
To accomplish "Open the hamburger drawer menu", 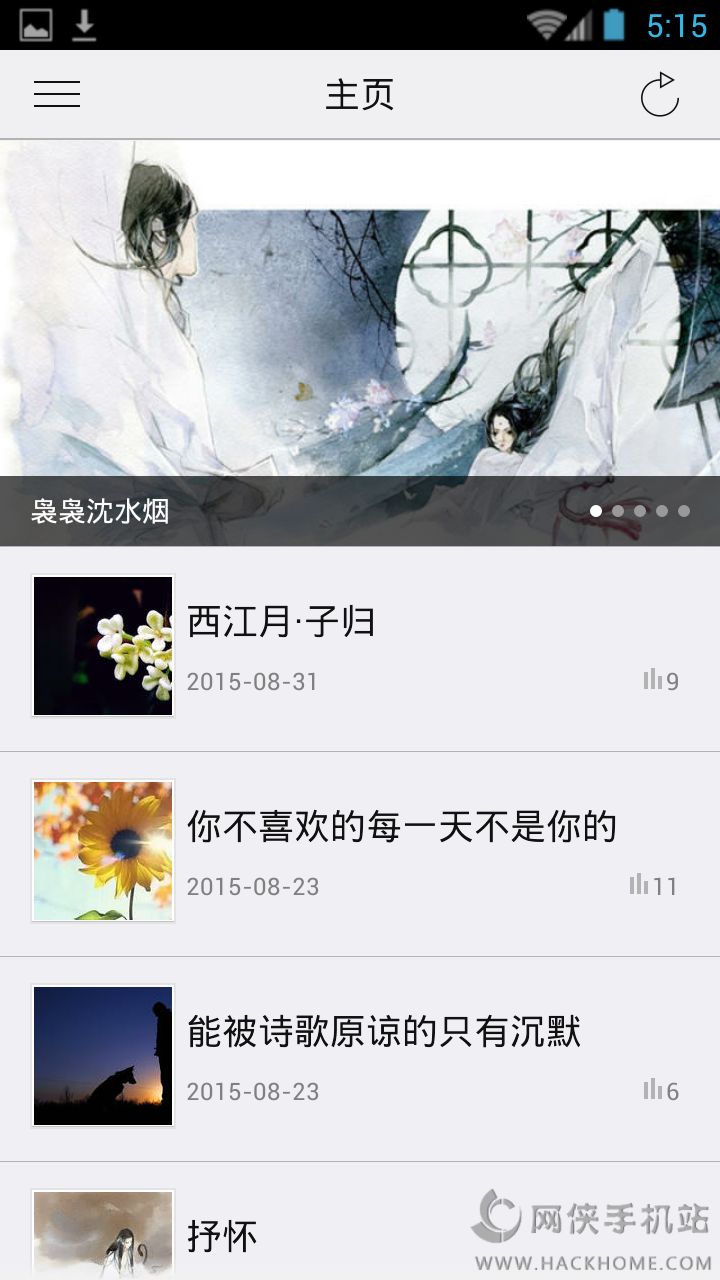I will click(57, 94).
